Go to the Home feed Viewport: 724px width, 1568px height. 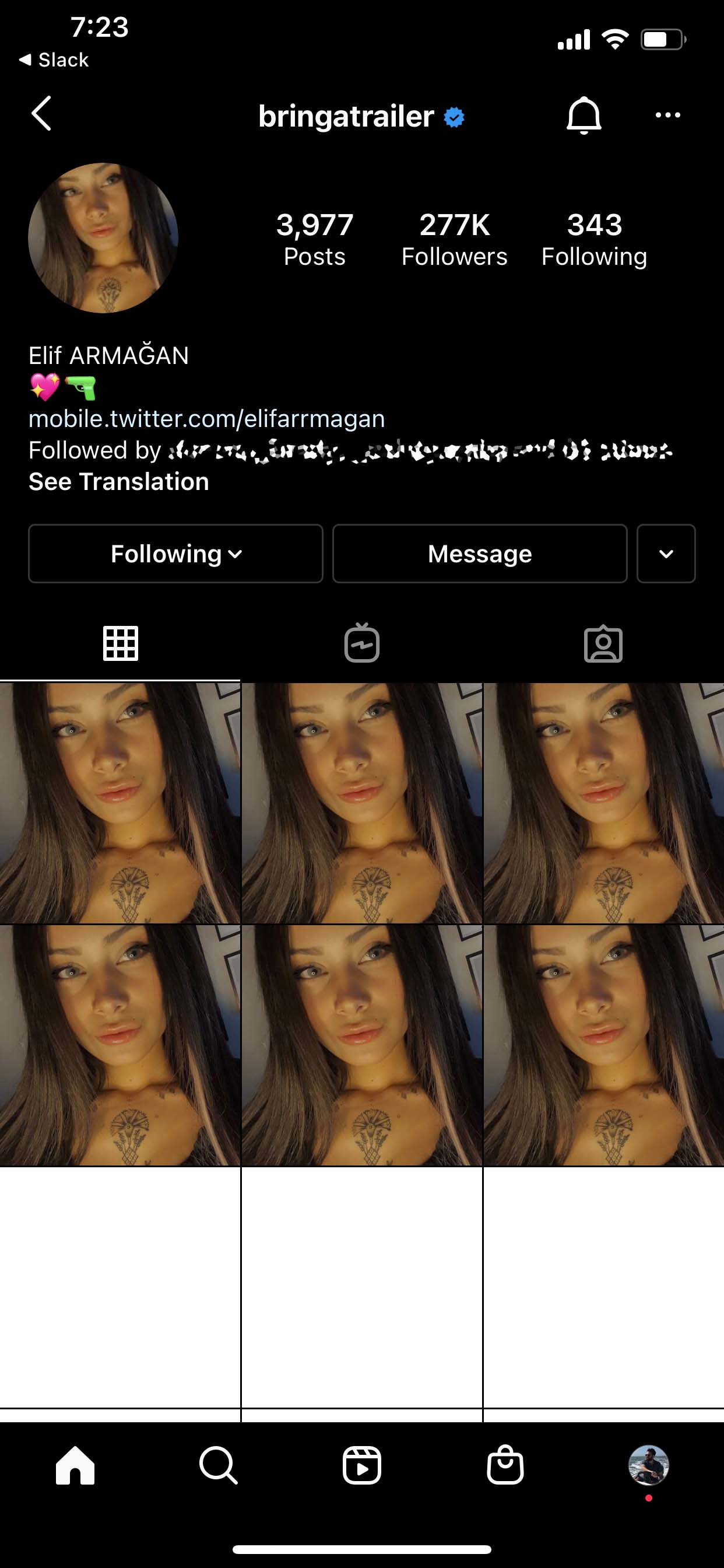tap(75, 1466)
